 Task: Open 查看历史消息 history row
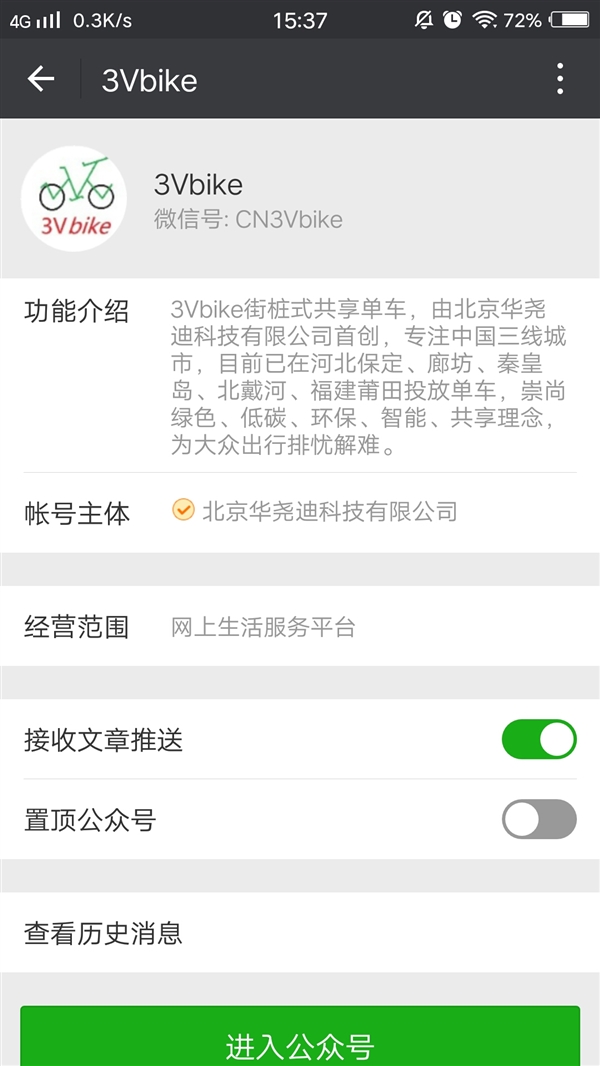point(300,934)
